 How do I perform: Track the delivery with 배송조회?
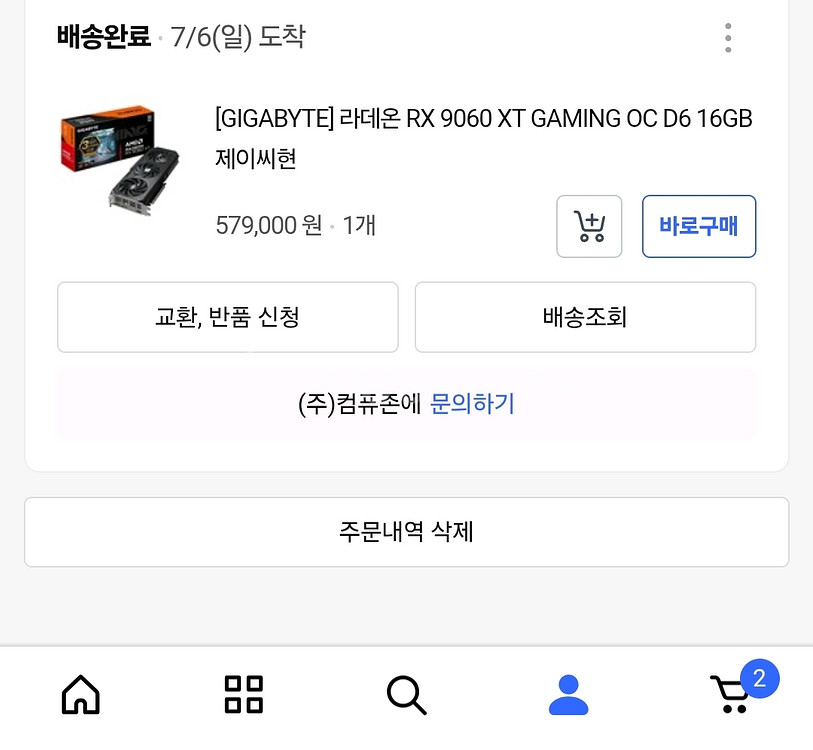click(x=585, y=318)
